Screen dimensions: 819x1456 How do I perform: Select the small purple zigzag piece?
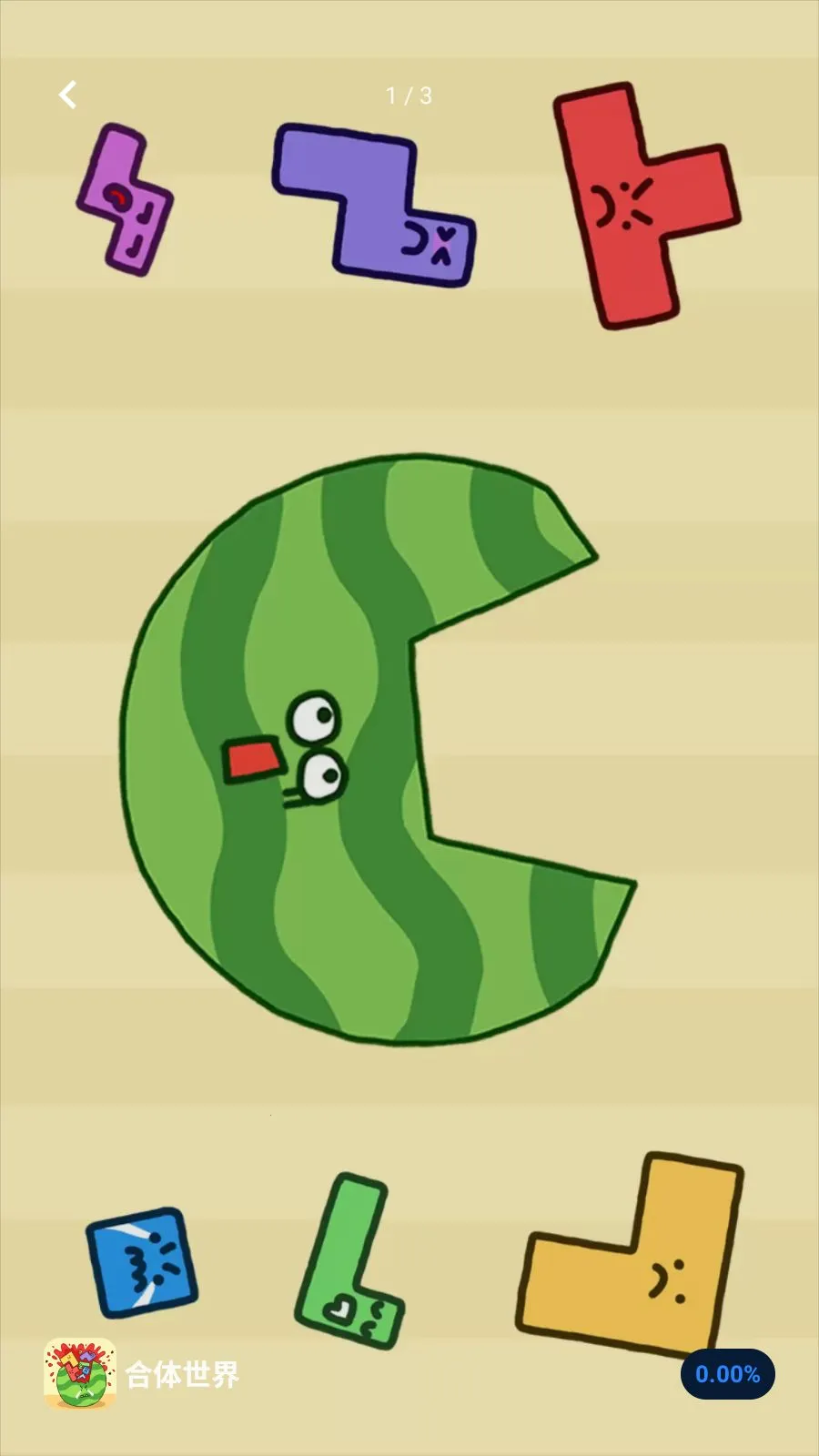coord(123,200)
